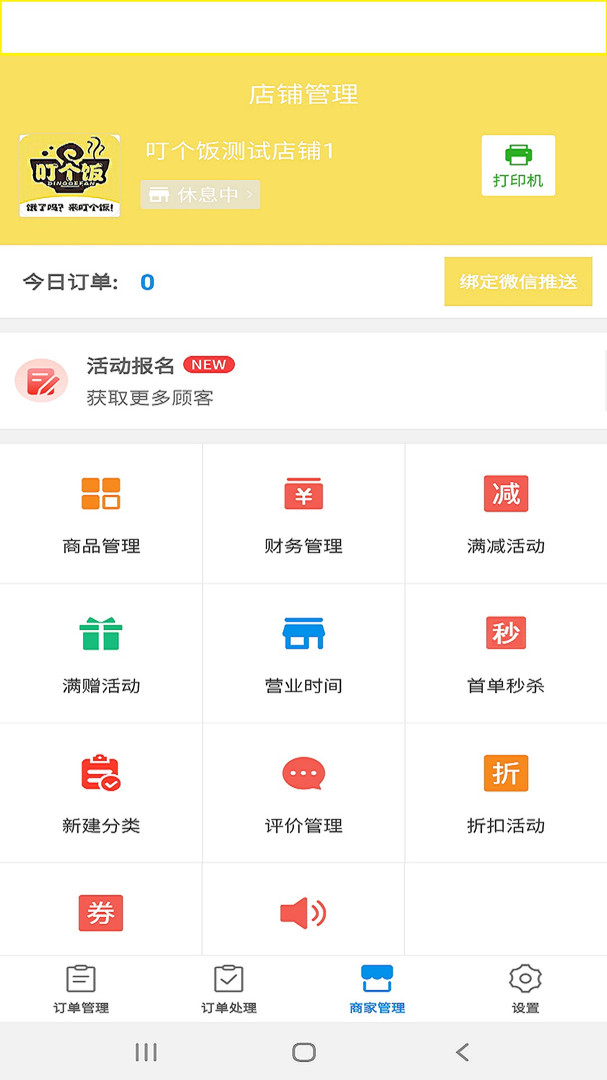Go to 财务管理
607x1080 pixels.
click(303, 514)
